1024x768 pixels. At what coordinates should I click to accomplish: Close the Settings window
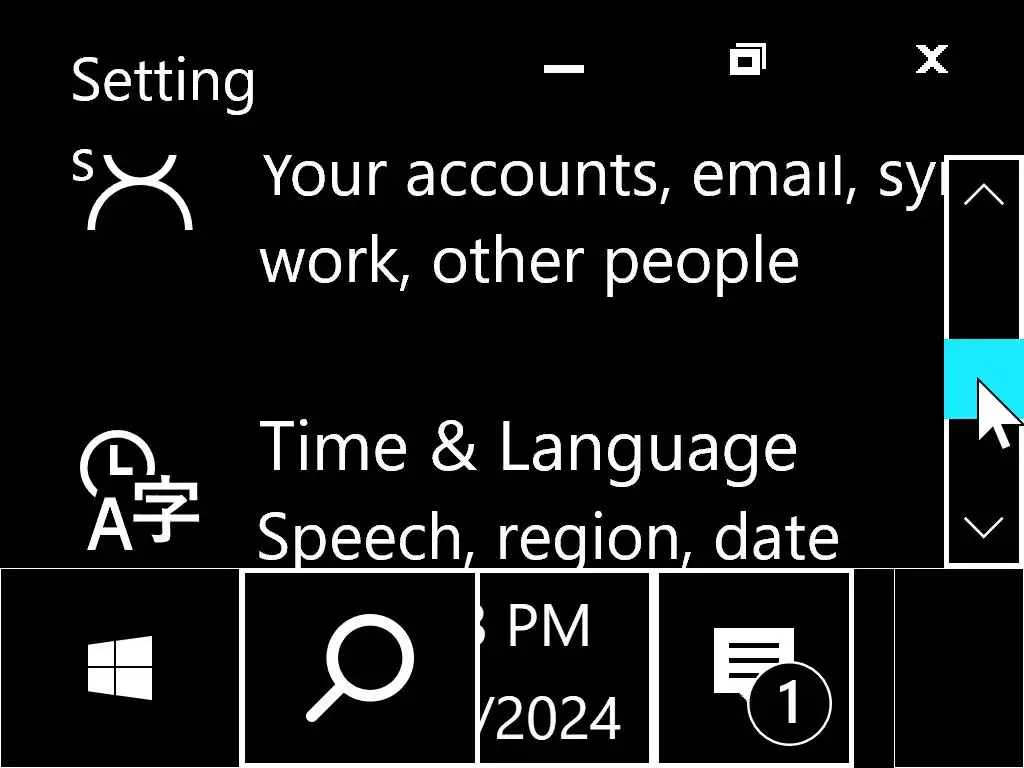tap(932, 61)
